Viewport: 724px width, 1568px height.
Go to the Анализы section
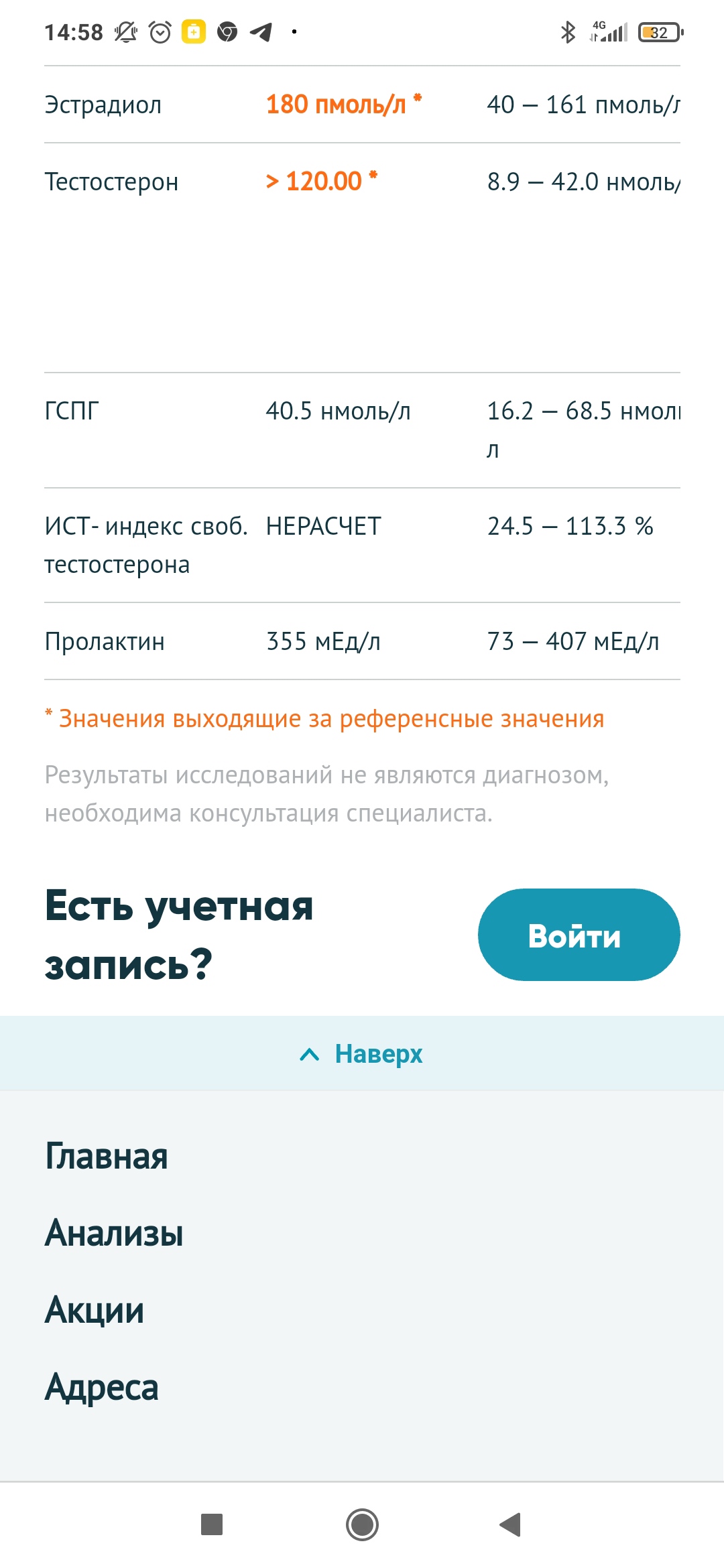pyautogui.click(x=114, y=1234)
